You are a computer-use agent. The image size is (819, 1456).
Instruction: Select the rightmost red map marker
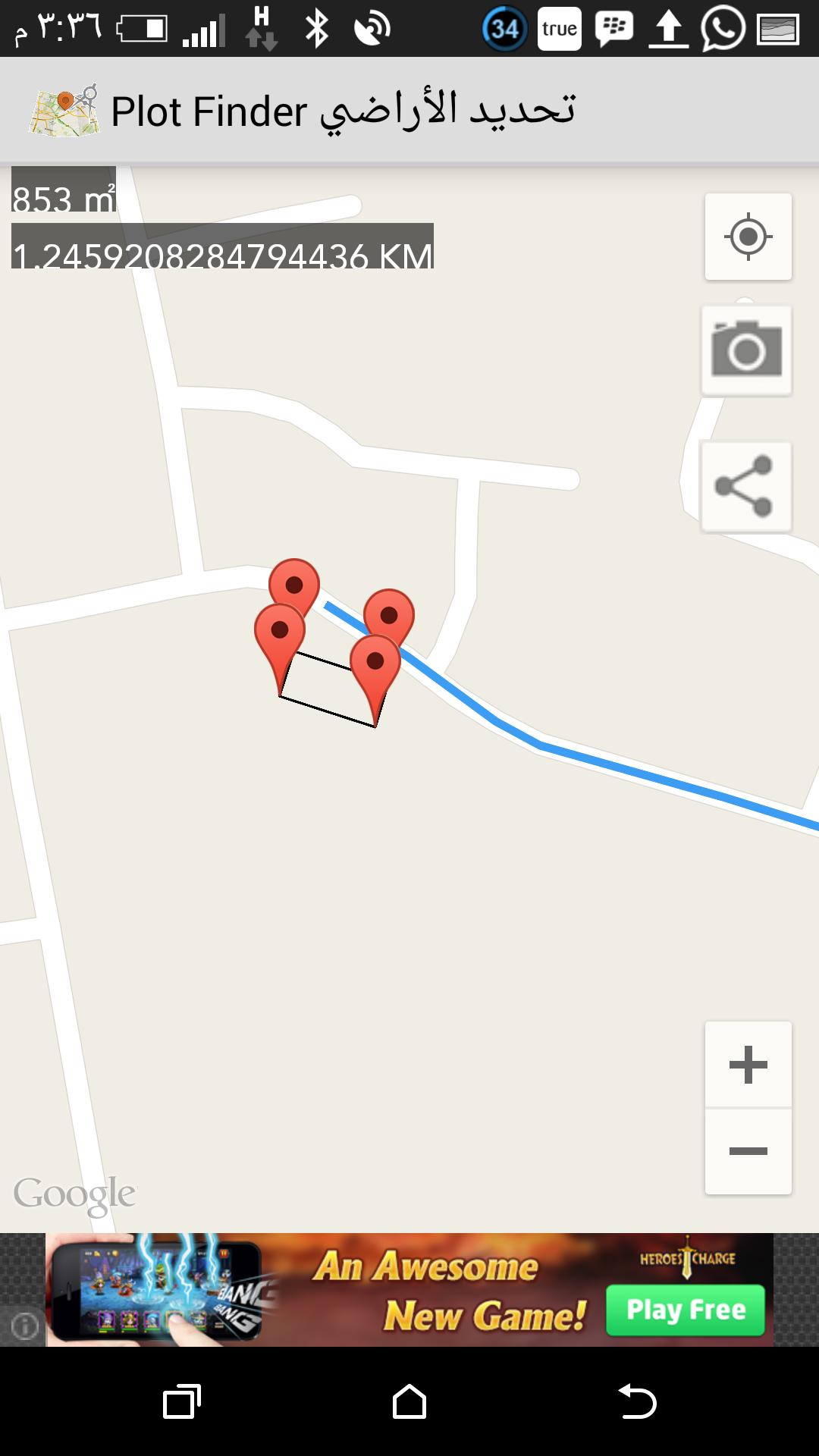(388, 616)
